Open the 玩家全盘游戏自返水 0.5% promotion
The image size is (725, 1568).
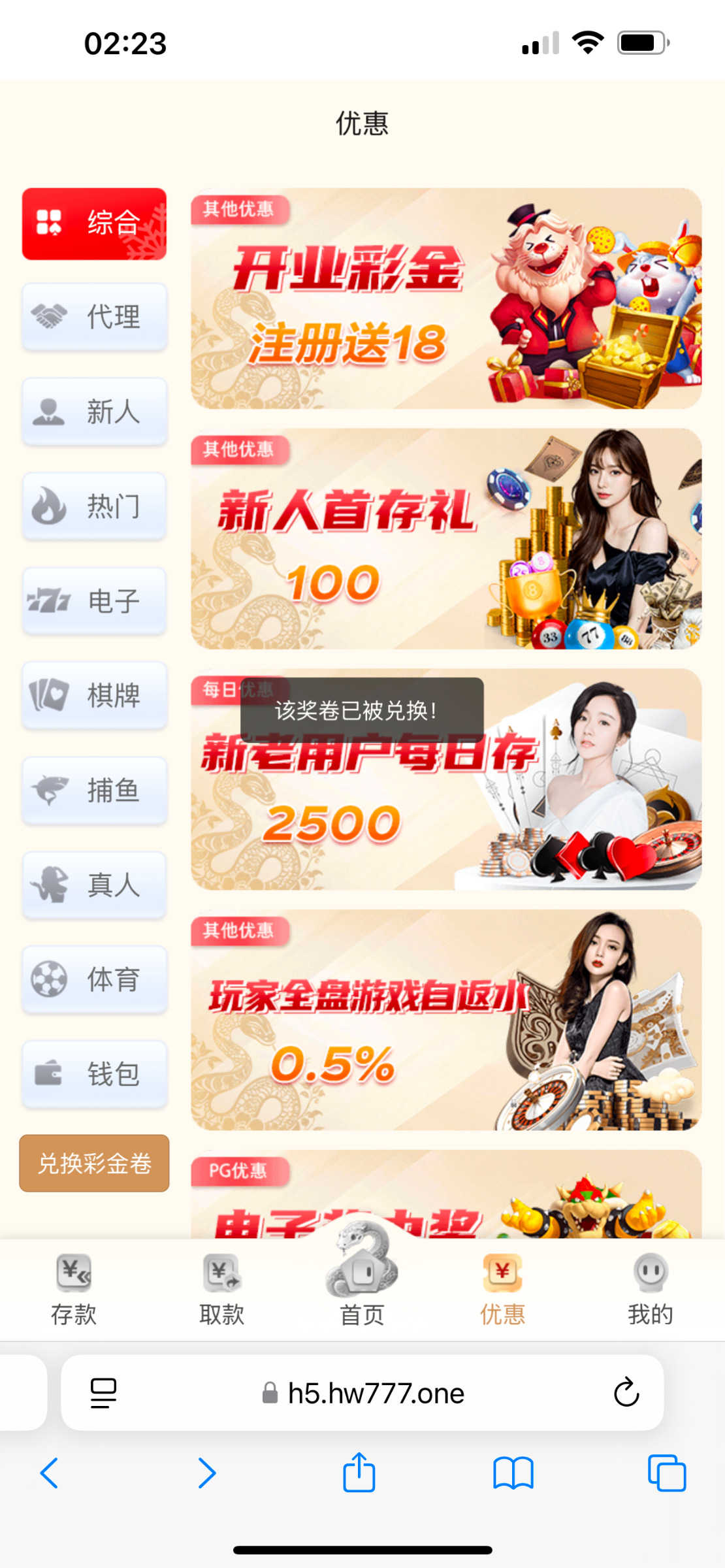(446, 1020)
